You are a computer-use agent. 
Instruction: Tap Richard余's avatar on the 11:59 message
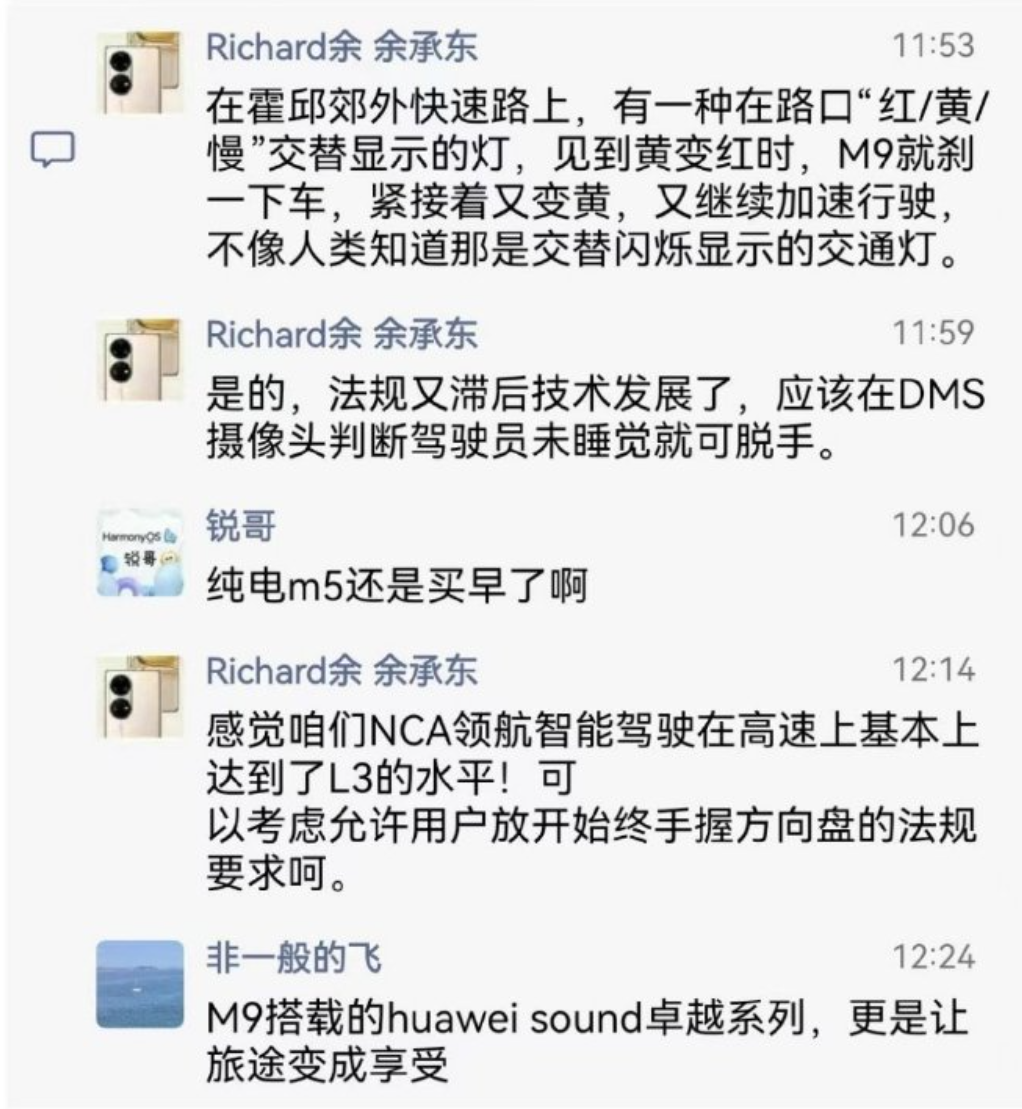[x=140, y=360]
